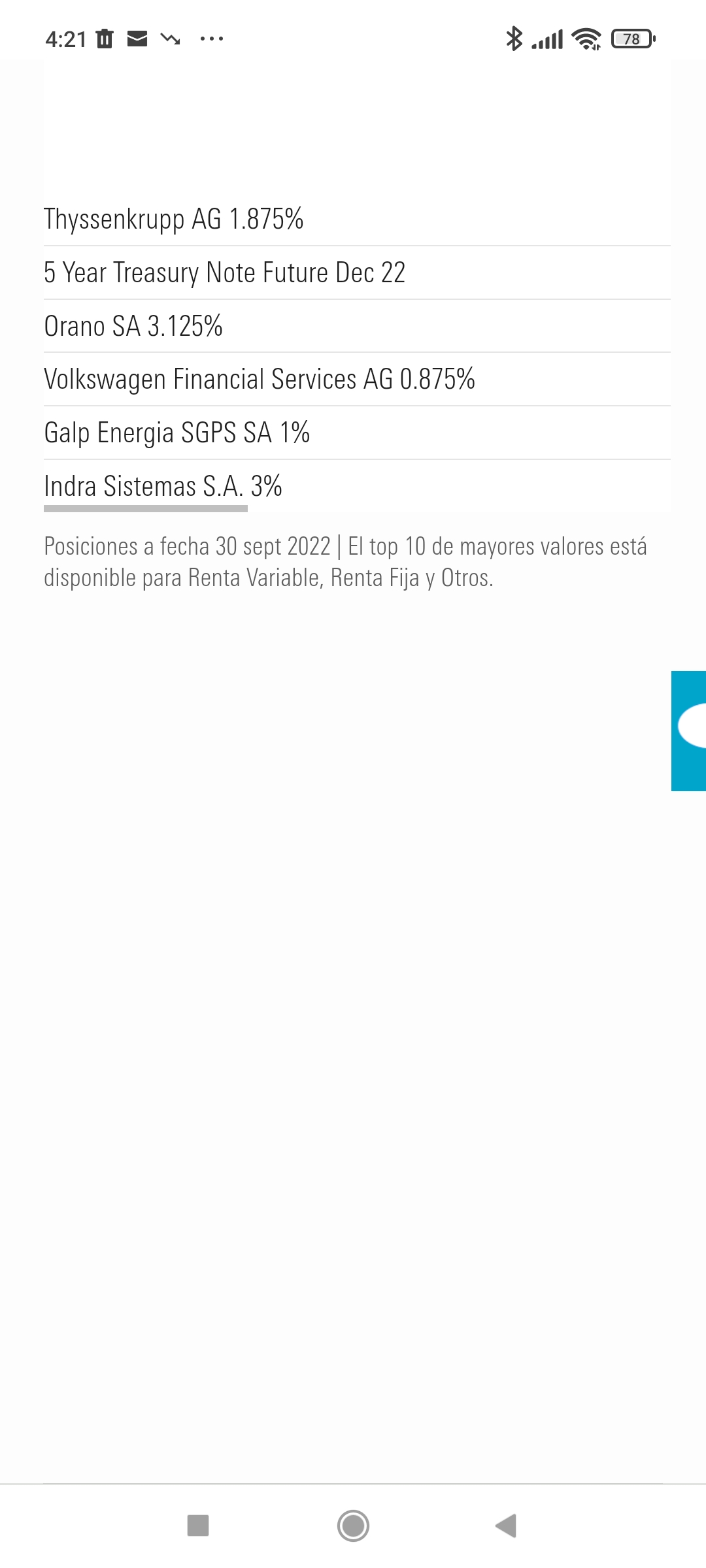Tap the horizontal scrollbar under Indra Sistemas

146,509
